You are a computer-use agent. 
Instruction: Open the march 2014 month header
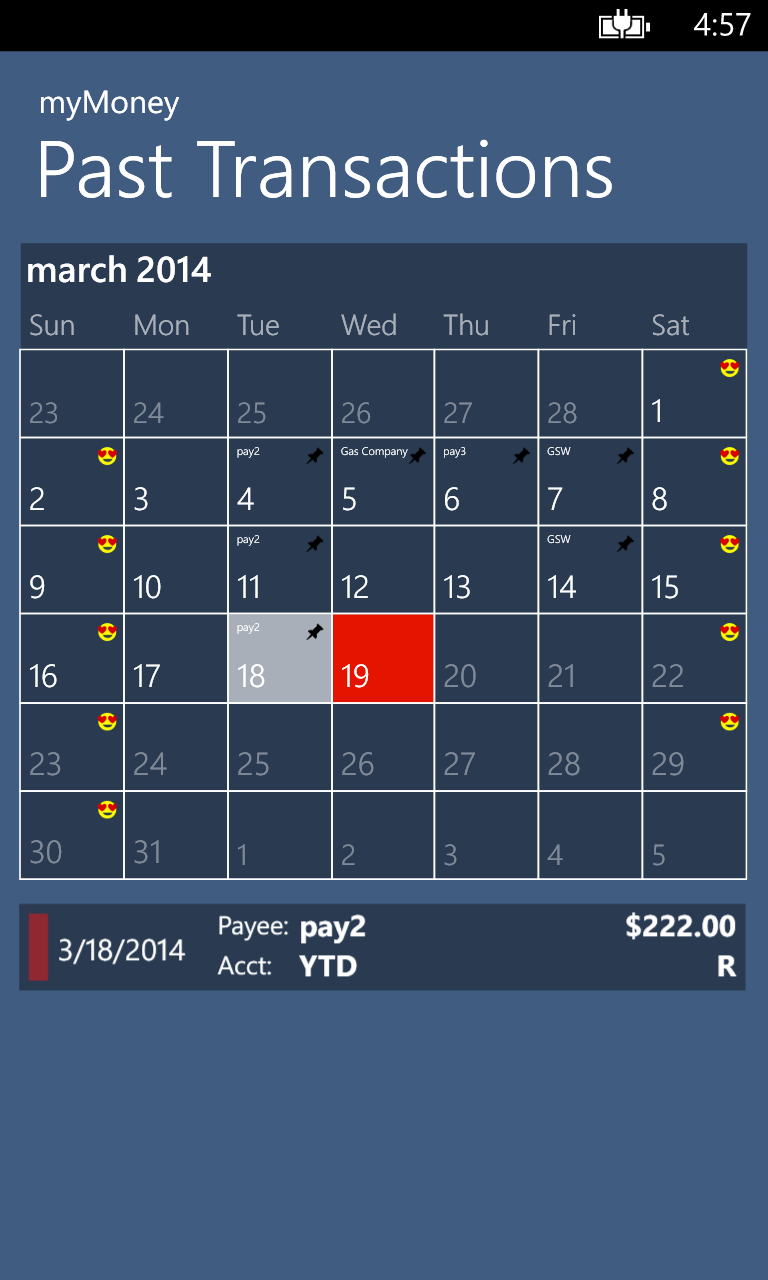(119, 270)
